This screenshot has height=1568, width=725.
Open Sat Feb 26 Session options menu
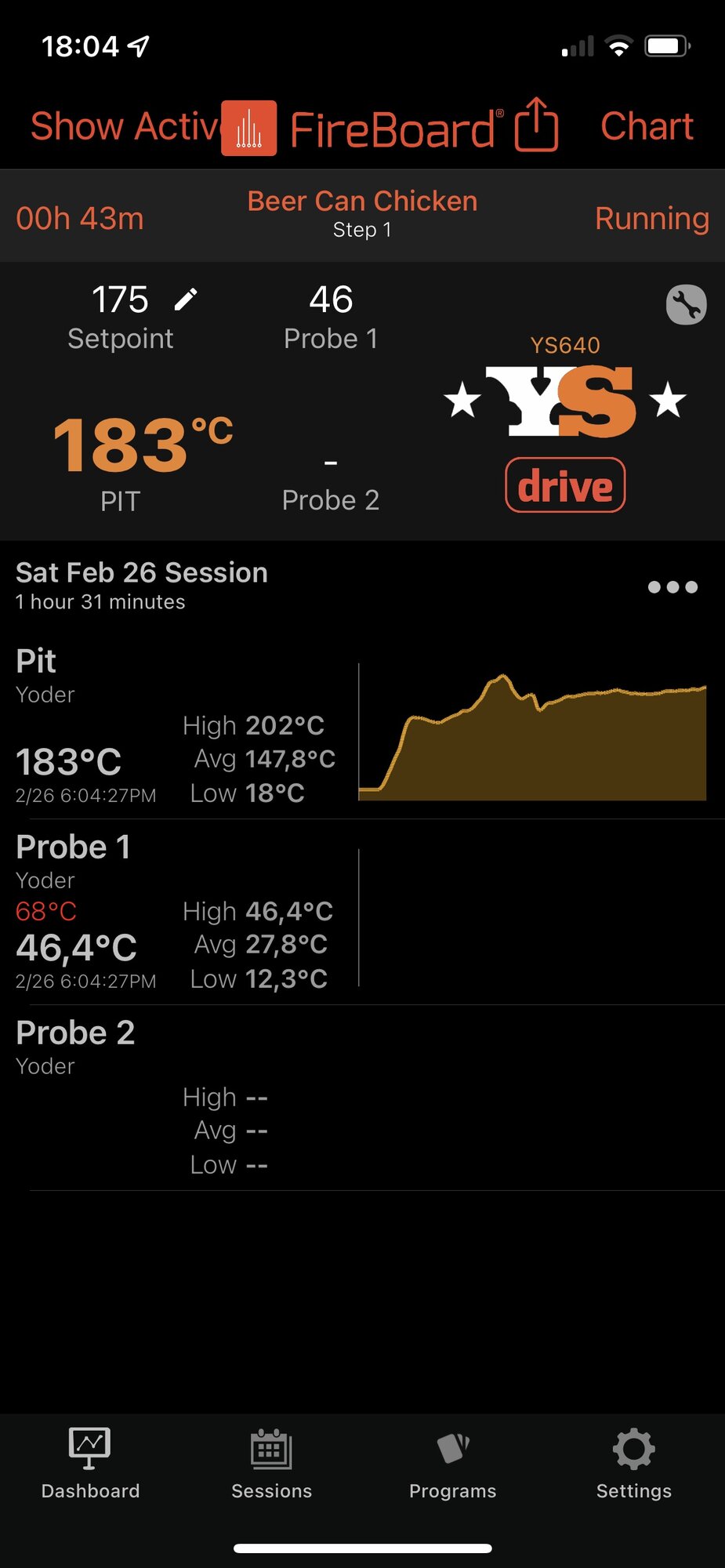coord(672,587)
